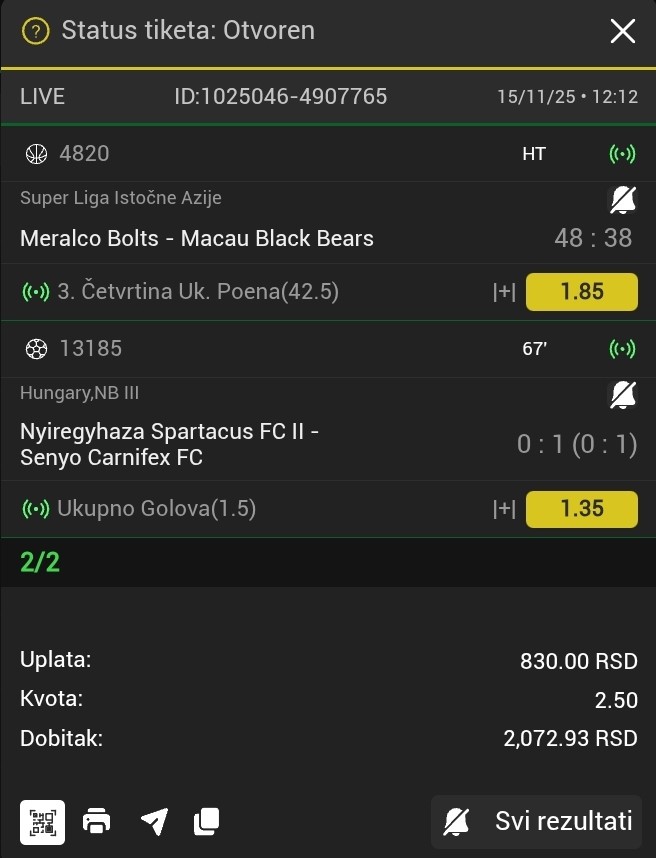
Task: Expand details beside the 1.35 odds
Action: pyautogui.click(x=504, y=509)
